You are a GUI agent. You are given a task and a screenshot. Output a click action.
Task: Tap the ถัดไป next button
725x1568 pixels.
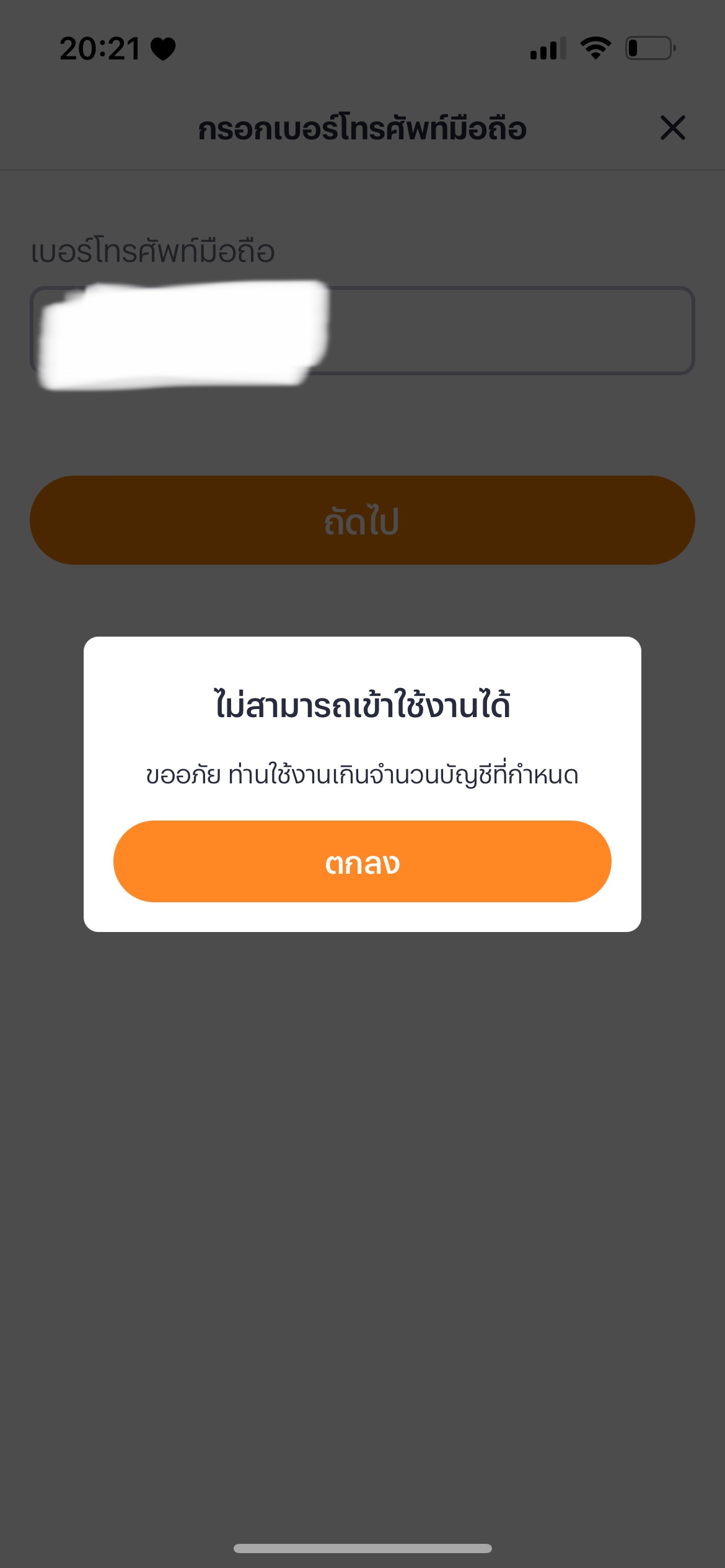tap(362, 520)
